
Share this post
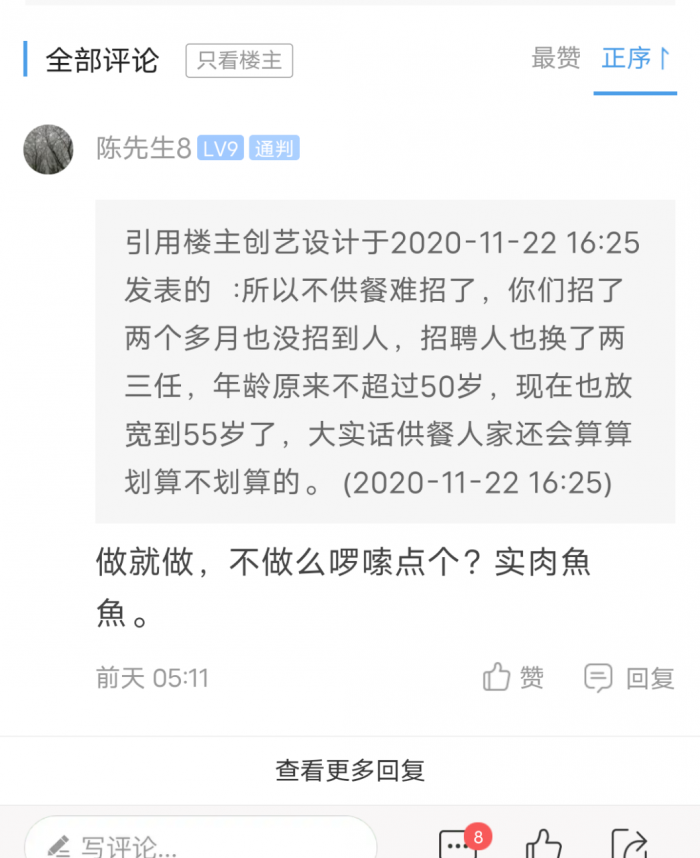630,845
